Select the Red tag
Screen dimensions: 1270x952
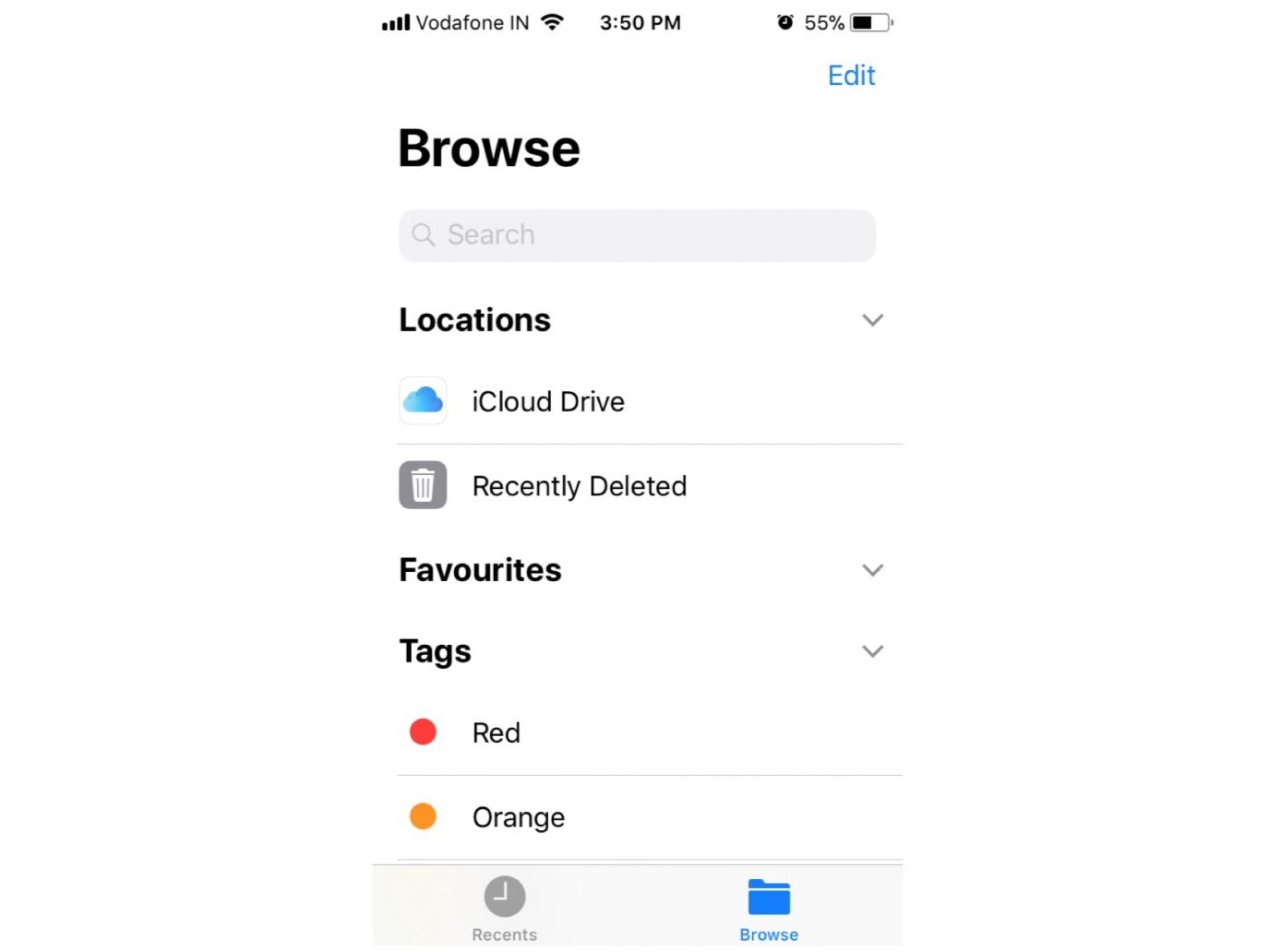(496, 732)
